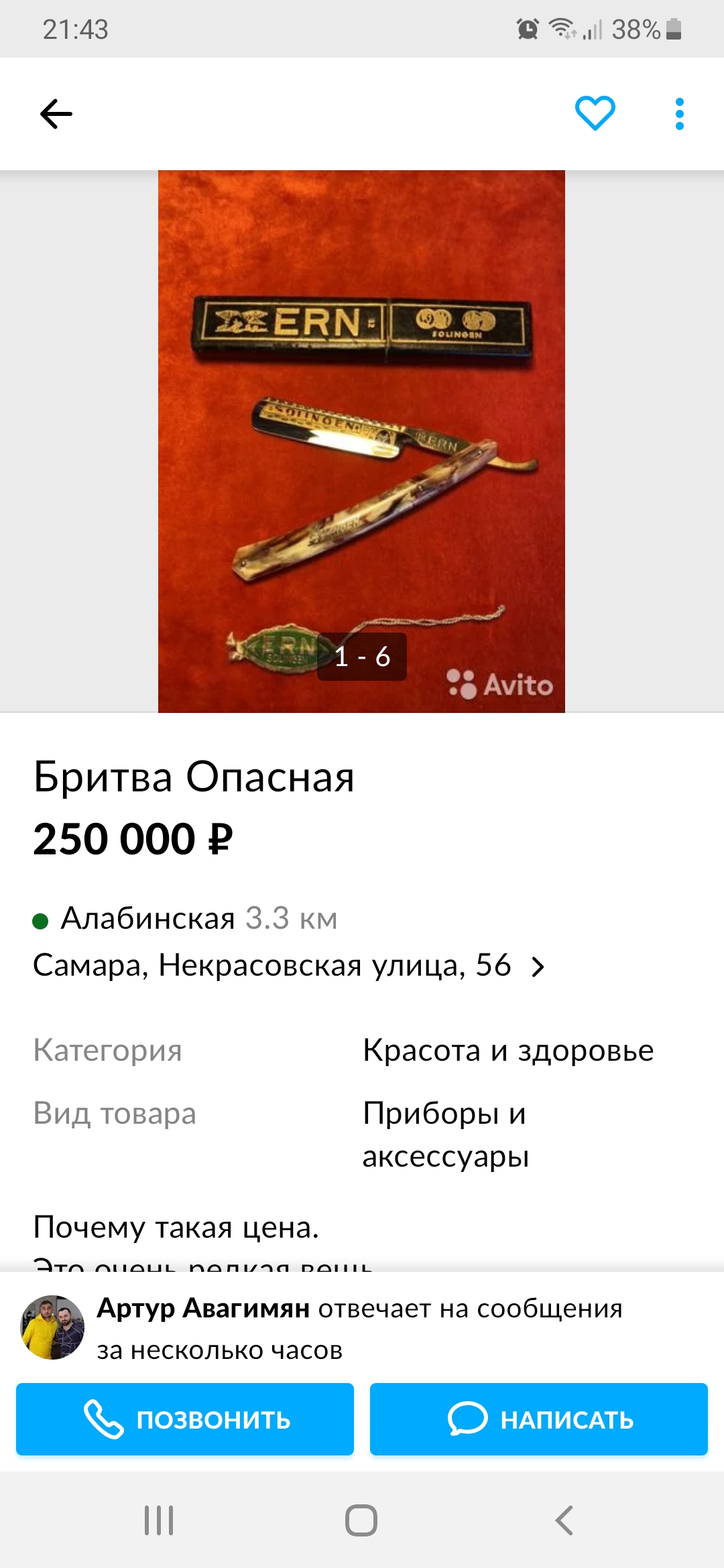This screenshot has height=1568, width=724.
Task: Open recent apps from navigation bar
Action: click(160, 1520)
